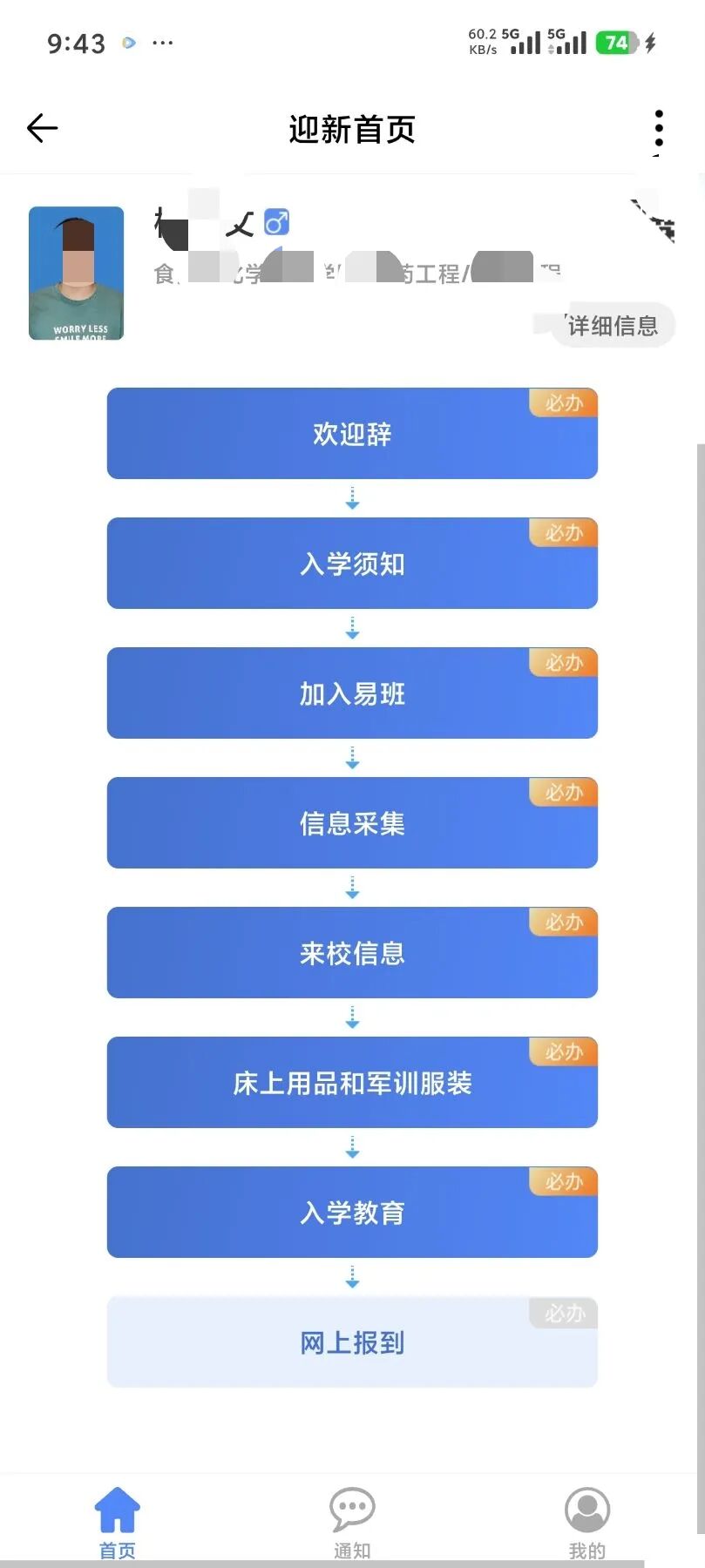Switch to the 通知 tab
Screen dimensions: 705x1568
click(x=352, y=1523)
